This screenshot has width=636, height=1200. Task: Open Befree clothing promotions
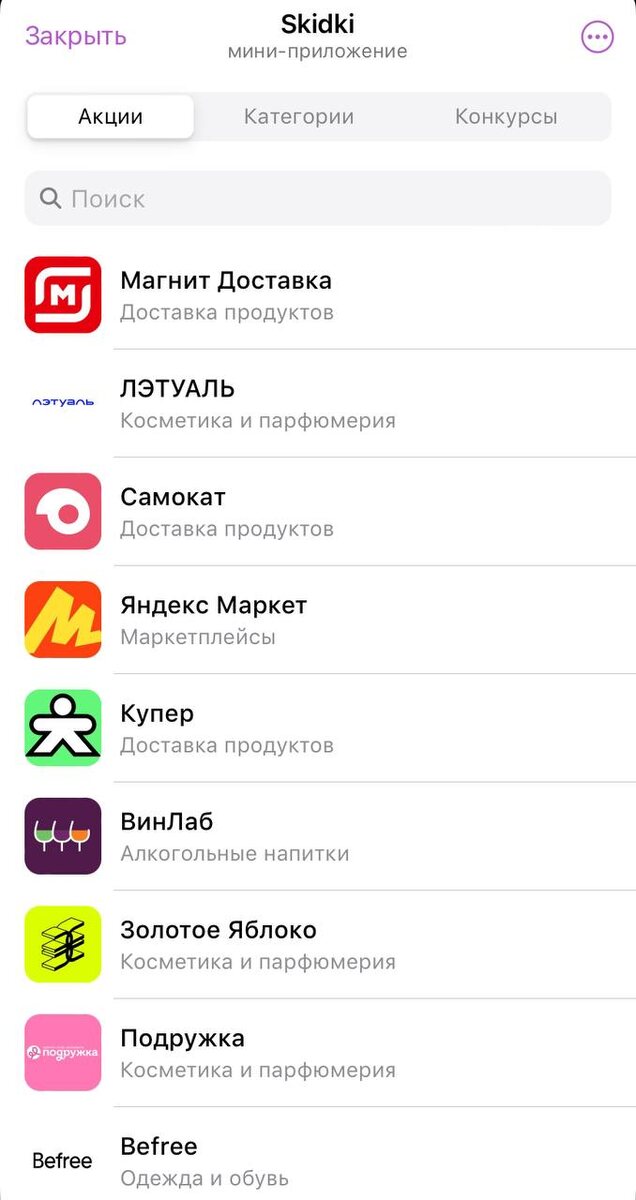point(318,1154)
